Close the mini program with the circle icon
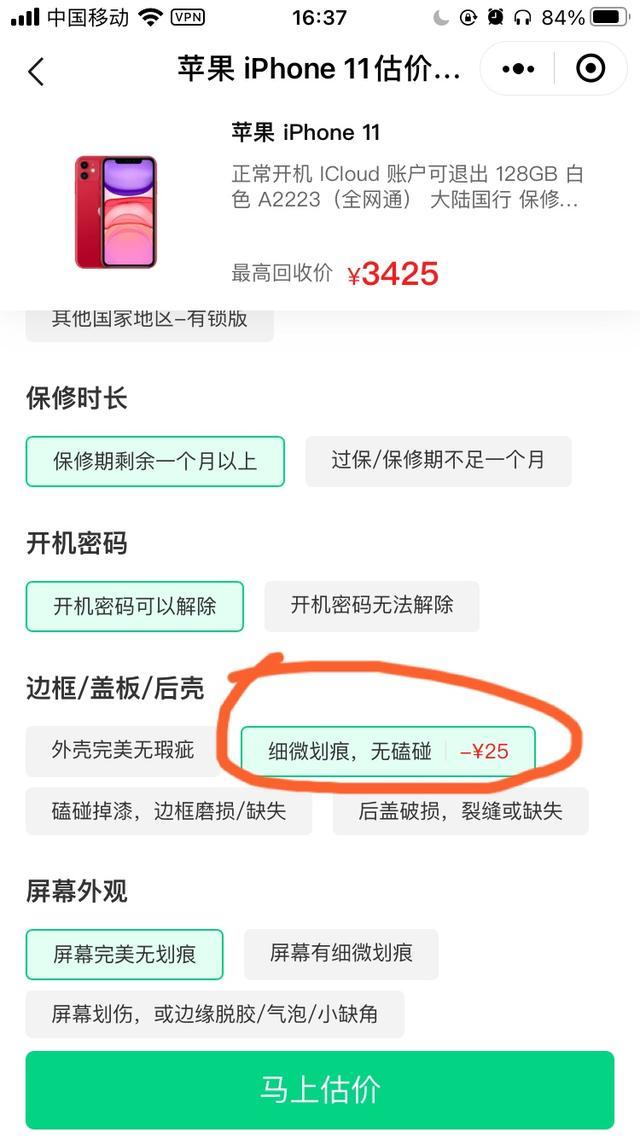640x1138 pixels. pos(591,69)
